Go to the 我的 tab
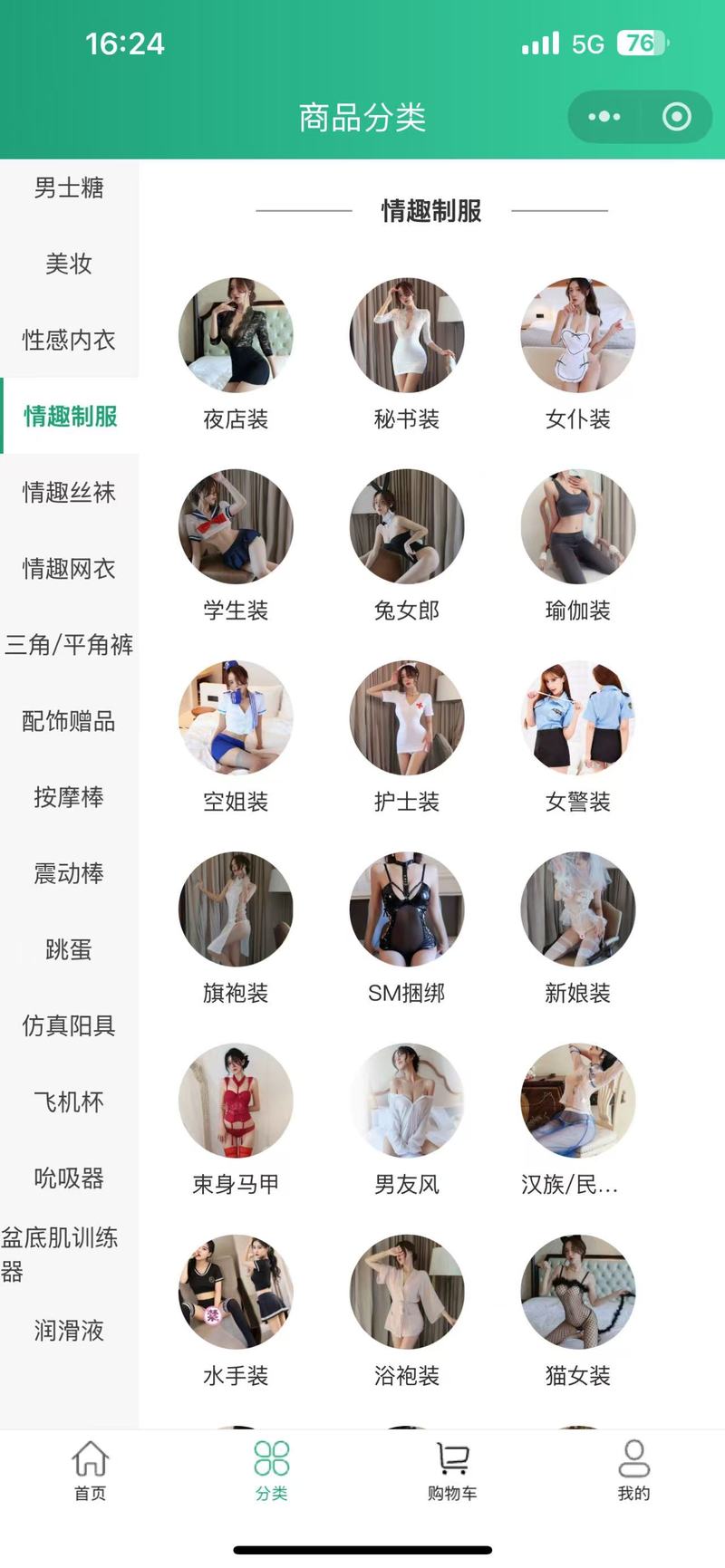This screenshot has width=725, height=1568. click(633, 1471)
